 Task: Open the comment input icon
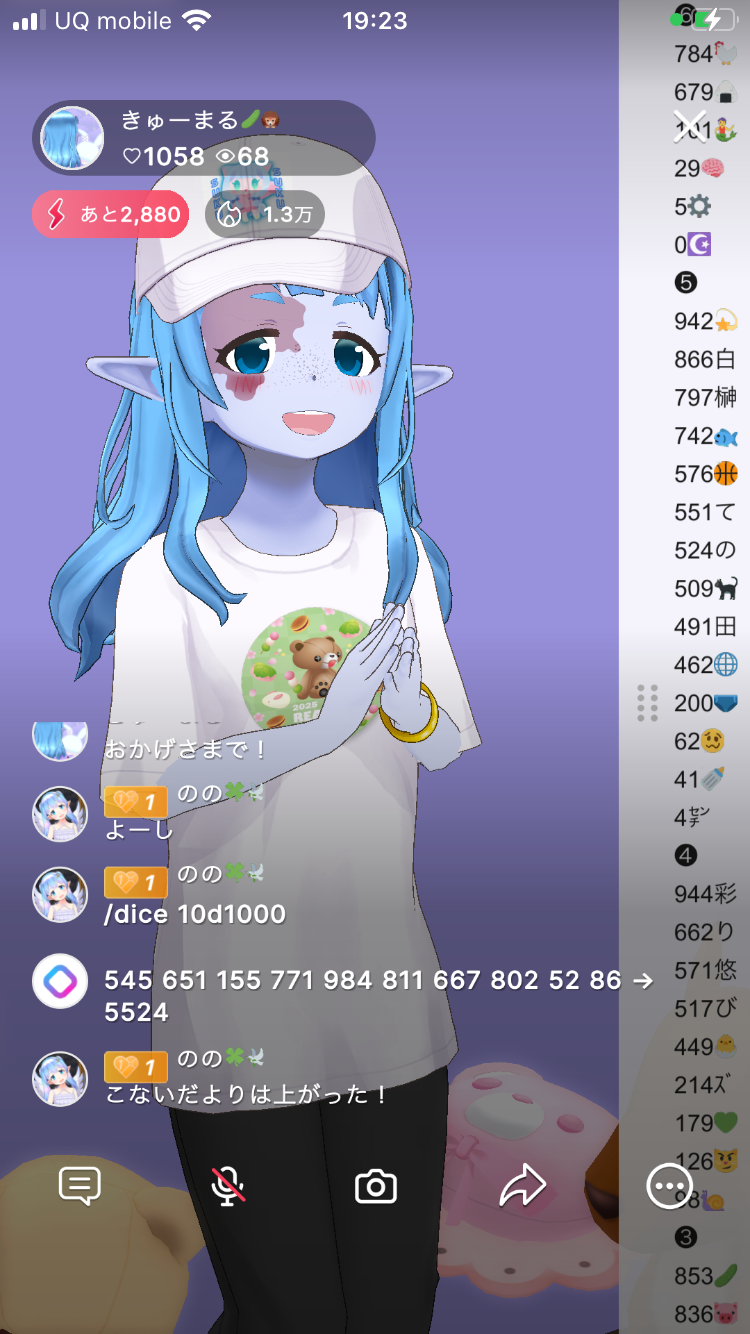[80, 1186]
